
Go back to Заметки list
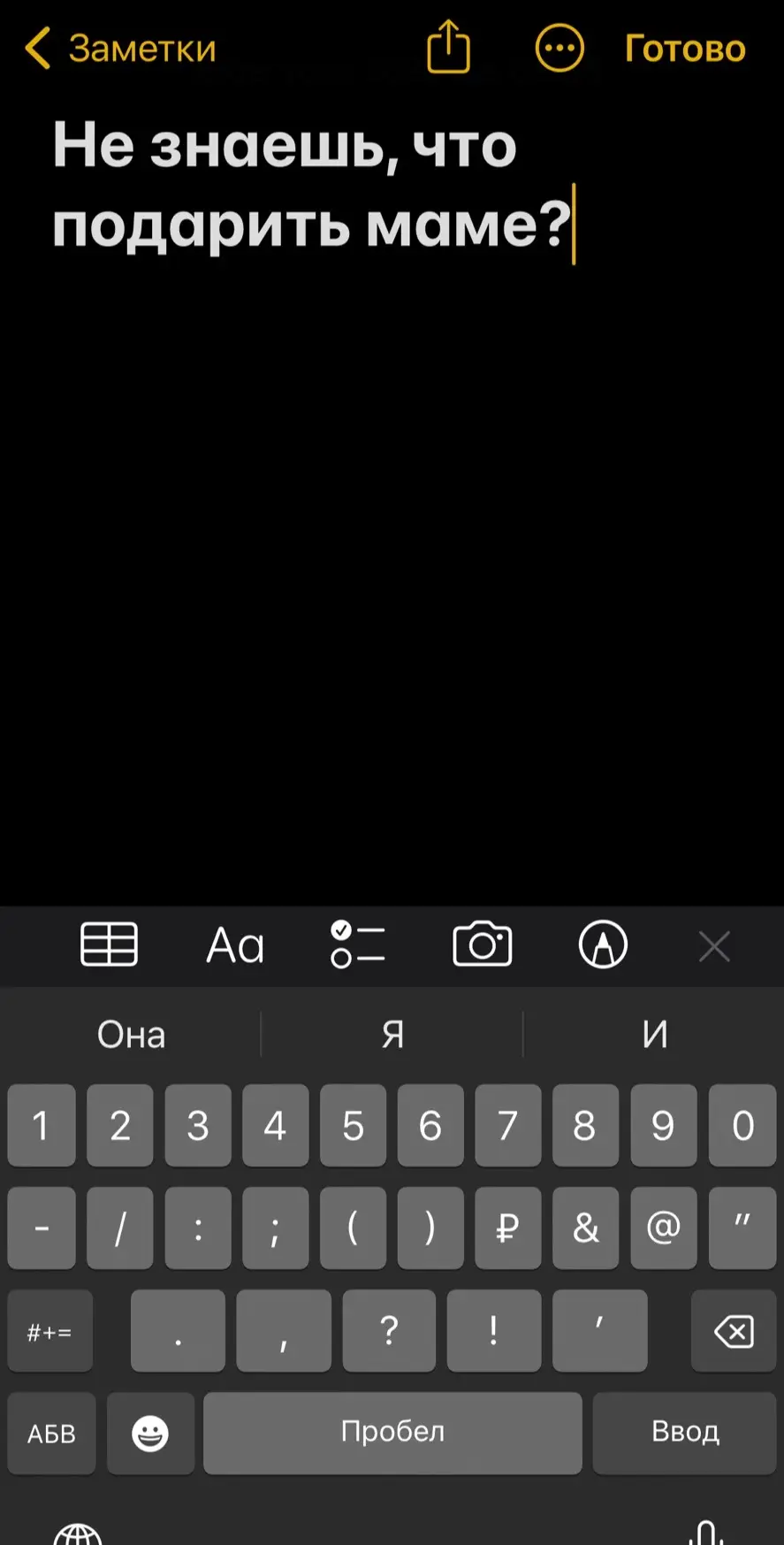pyautogui.click(x=121, y=49)
